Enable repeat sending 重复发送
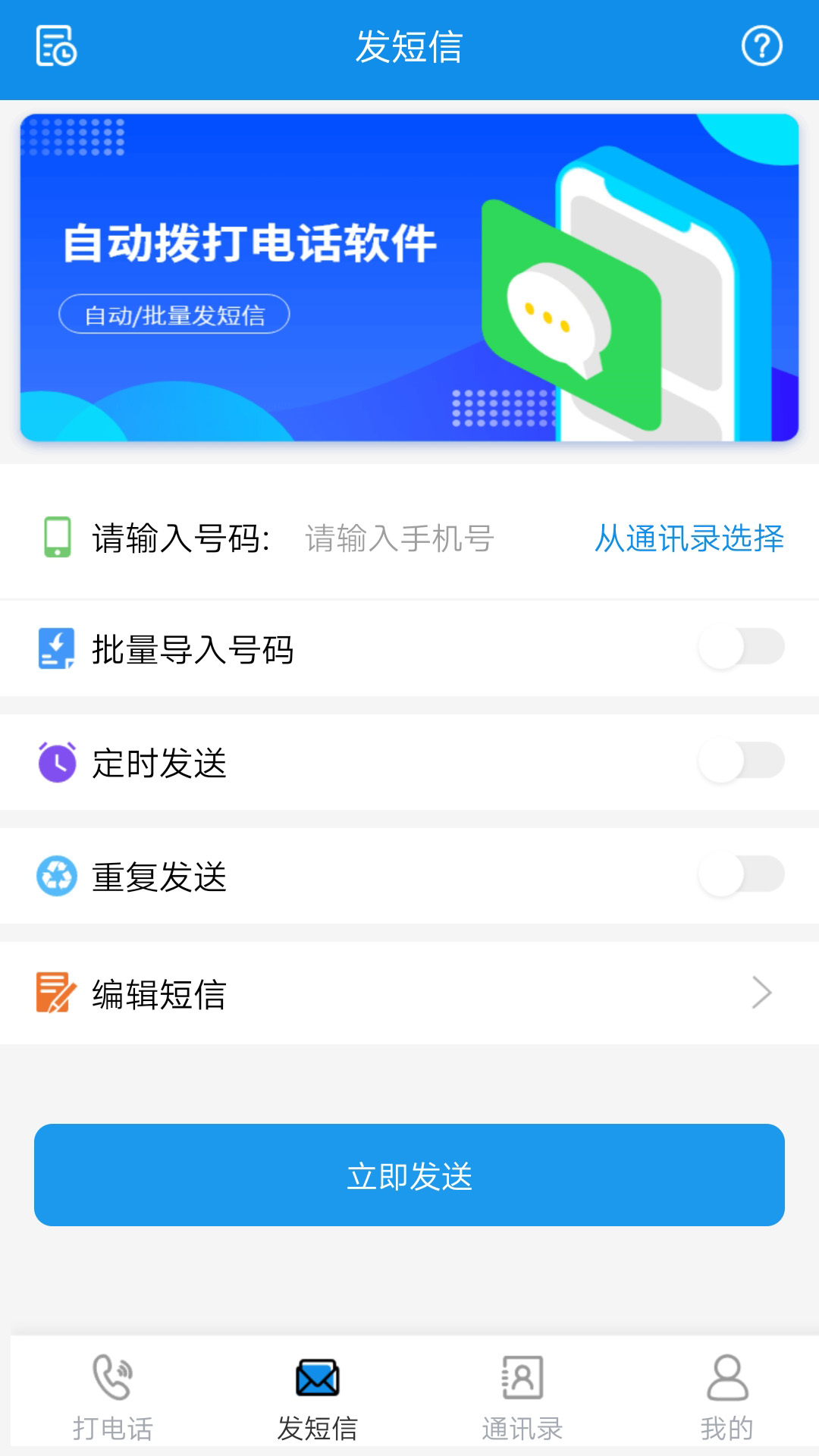This screenshot has height=1456, width=819. pos(742,875)
